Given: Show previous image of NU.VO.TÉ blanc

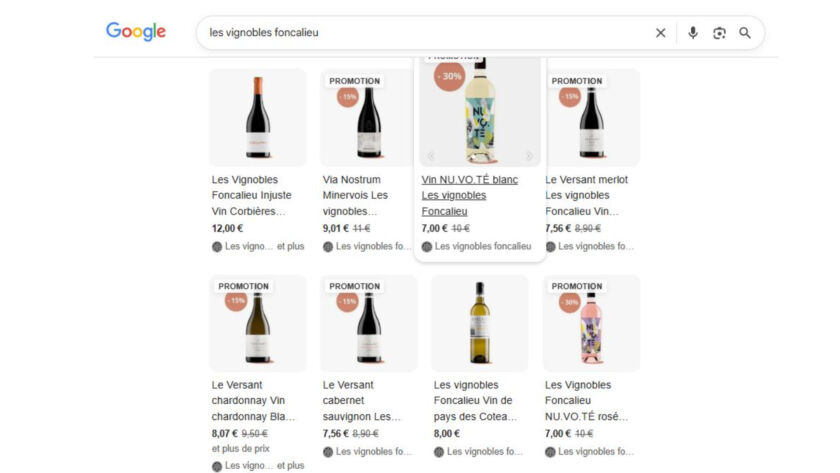Looking at the screenshot, I should [431, 156].
